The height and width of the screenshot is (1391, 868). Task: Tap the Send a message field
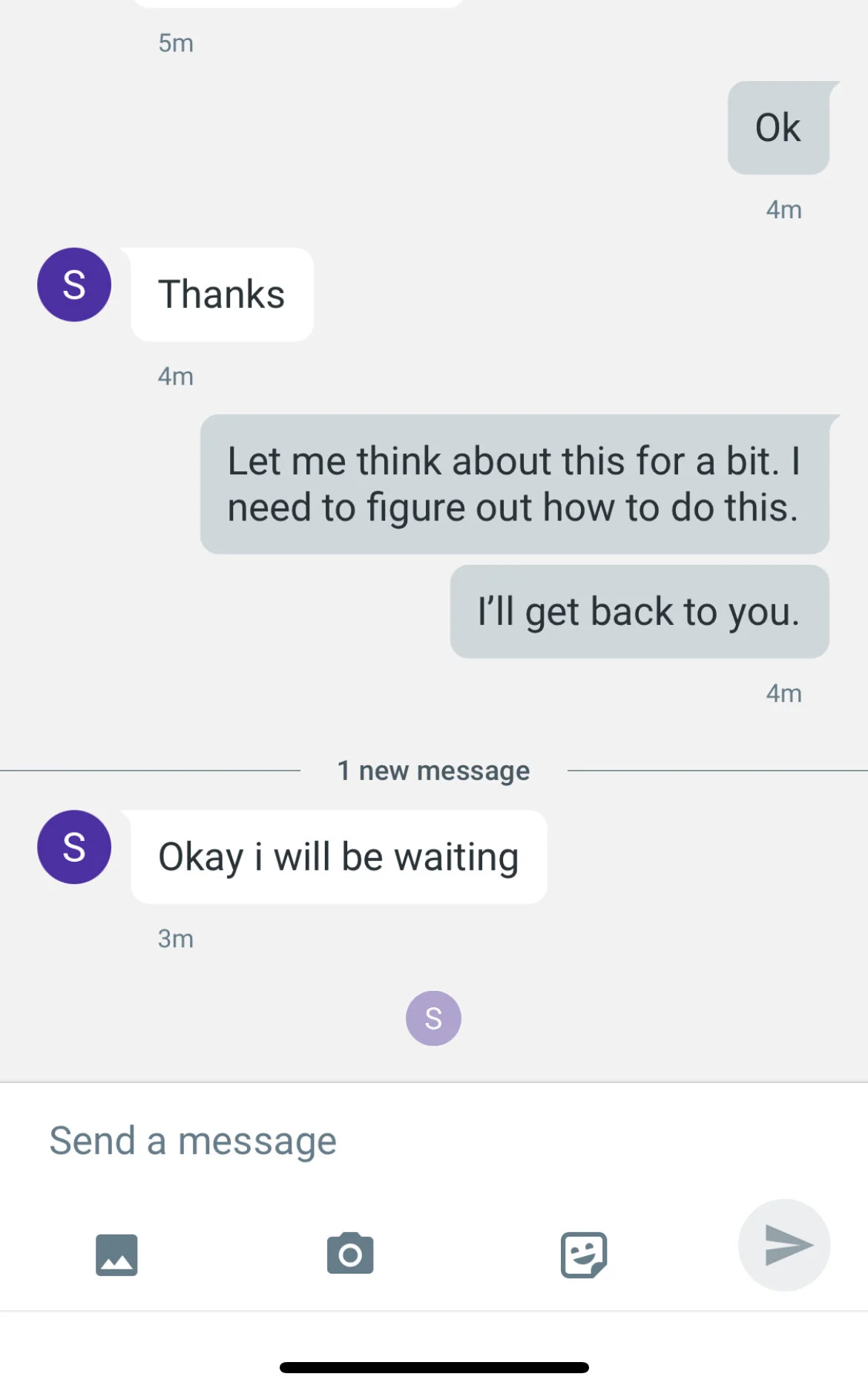434,1141
